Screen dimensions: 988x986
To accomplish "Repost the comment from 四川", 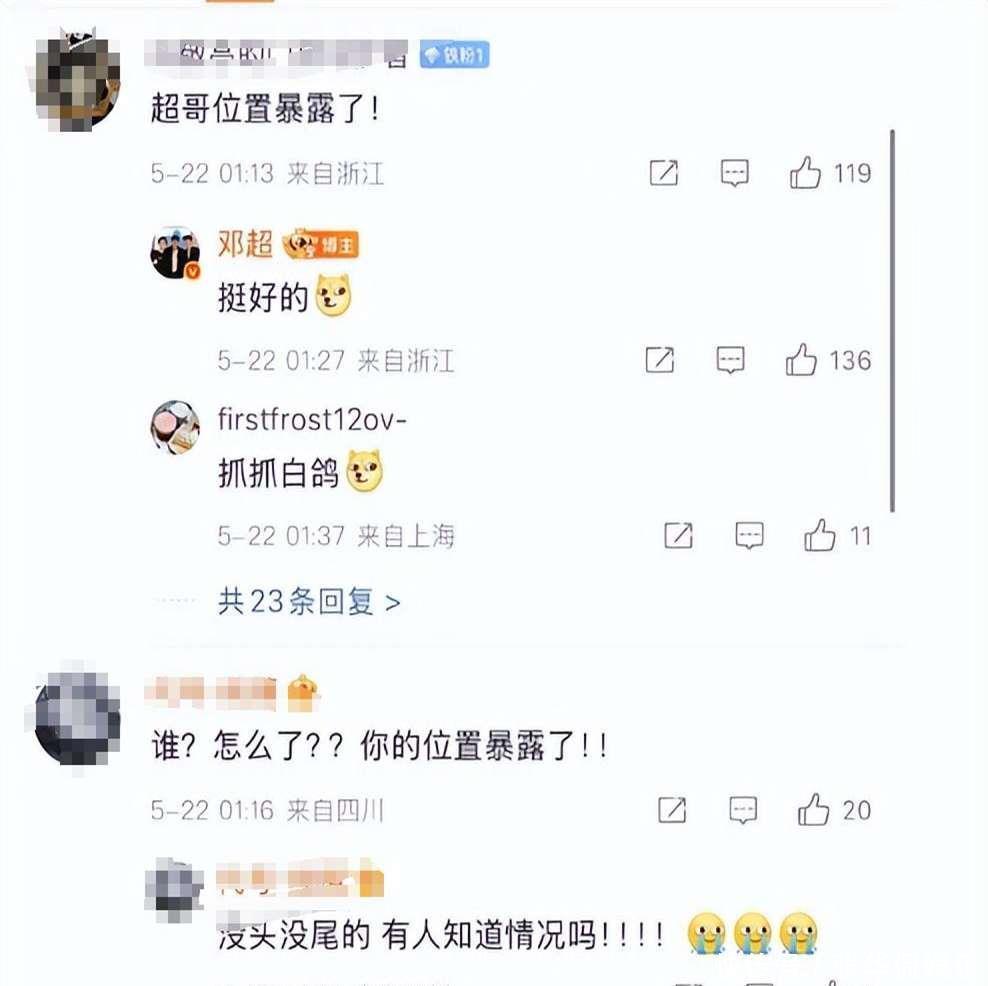I will pyautogui.click(x=672, y=810).
